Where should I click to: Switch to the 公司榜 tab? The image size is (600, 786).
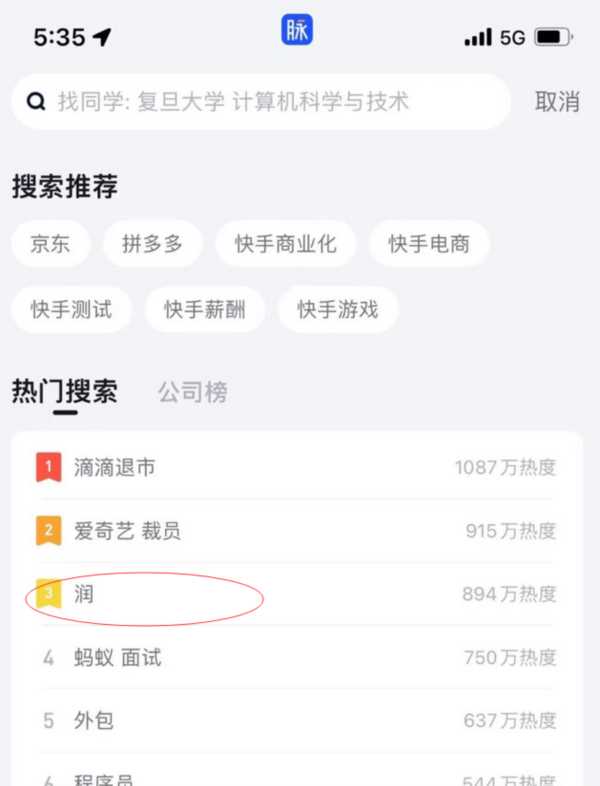click(x=192, y=392)
